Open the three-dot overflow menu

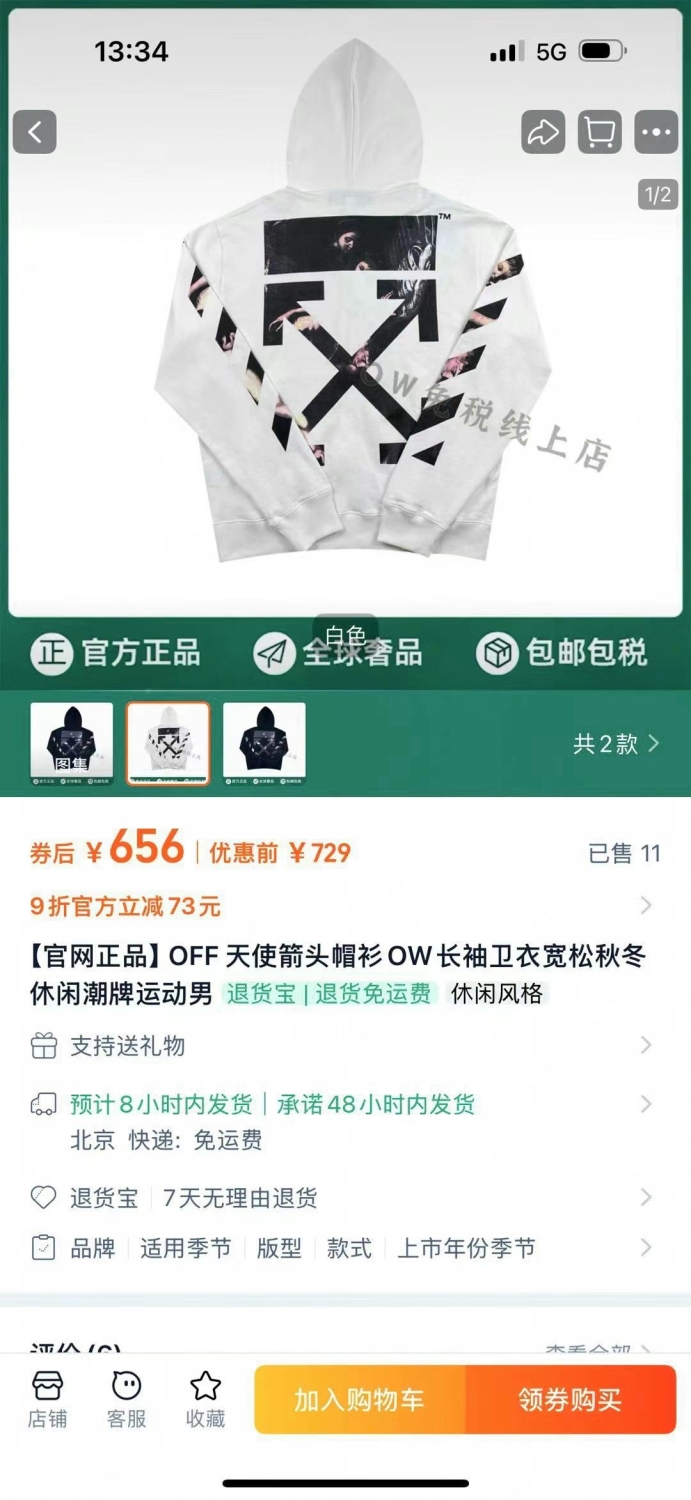[x=656, y=132]
